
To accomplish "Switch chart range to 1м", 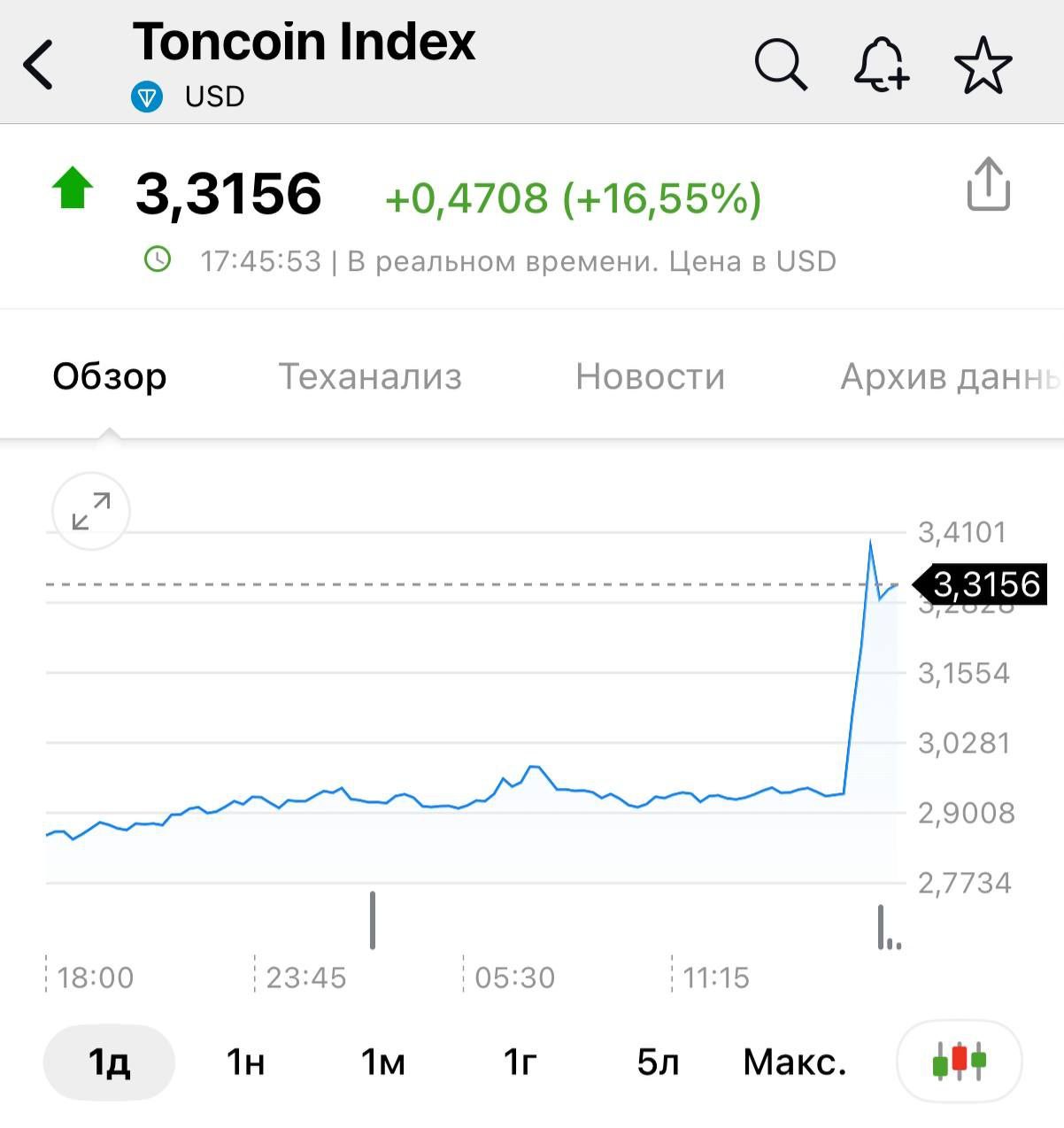I will tap(382, 1062).
